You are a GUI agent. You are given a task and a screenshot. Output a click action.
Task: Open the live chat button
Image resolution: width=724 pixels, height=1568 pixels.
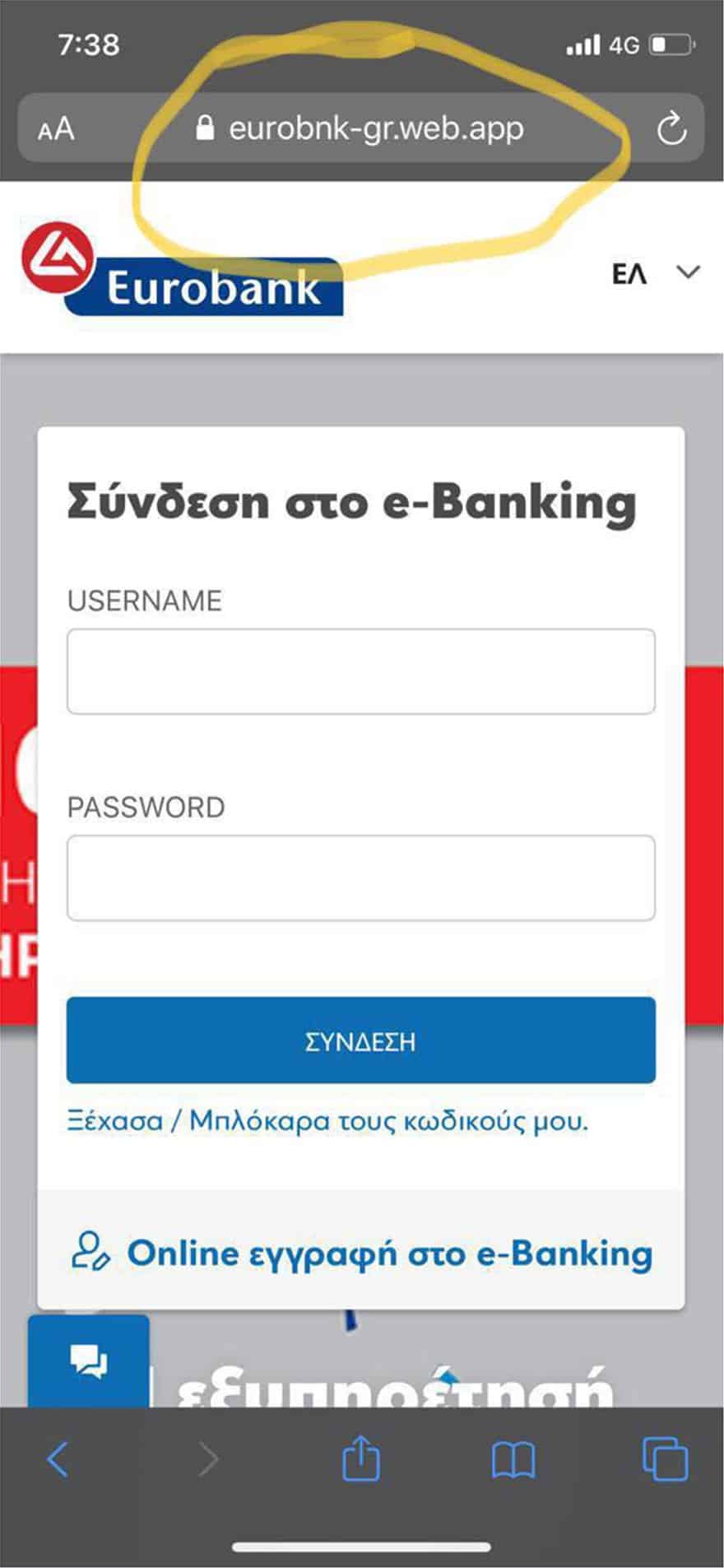pos(88,1361)
